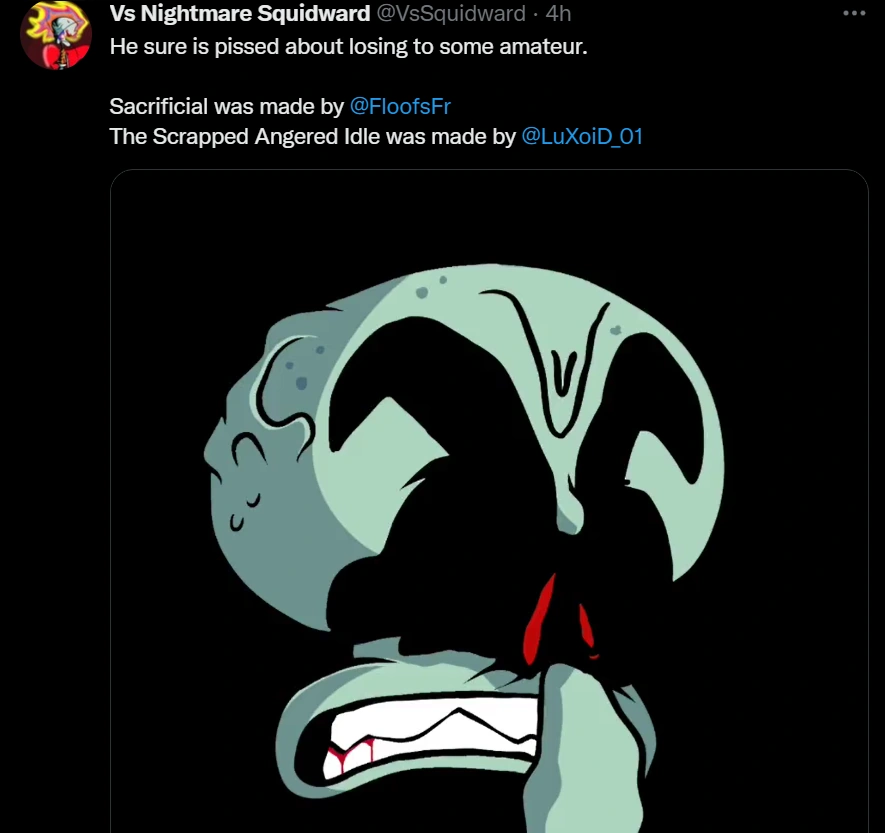The image size is (885, 833).
Task: Open the attached Squidward media
Action: [489, 501]
